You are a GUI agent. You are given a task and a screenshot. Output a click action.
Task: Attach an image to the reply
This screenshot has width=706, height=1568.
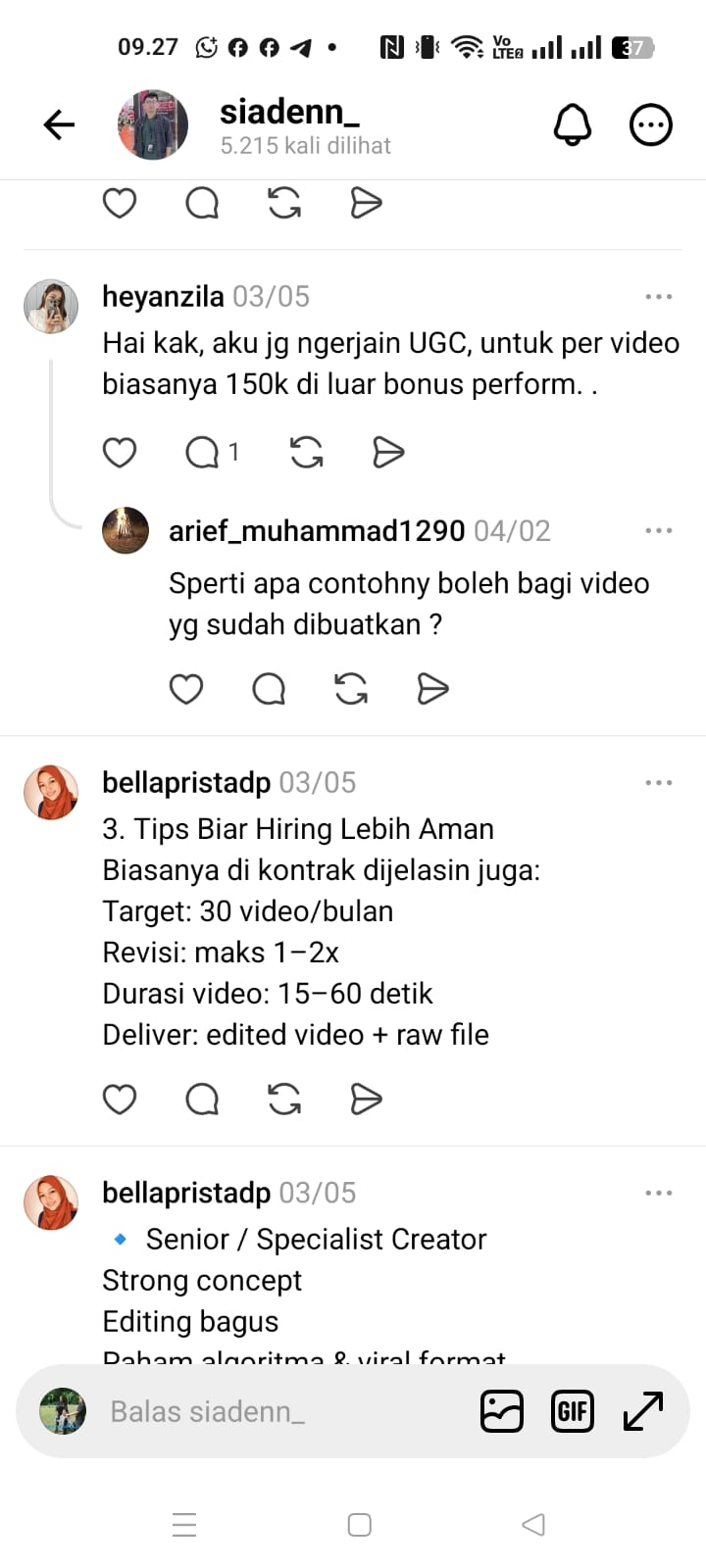(x=502, y=1411)
